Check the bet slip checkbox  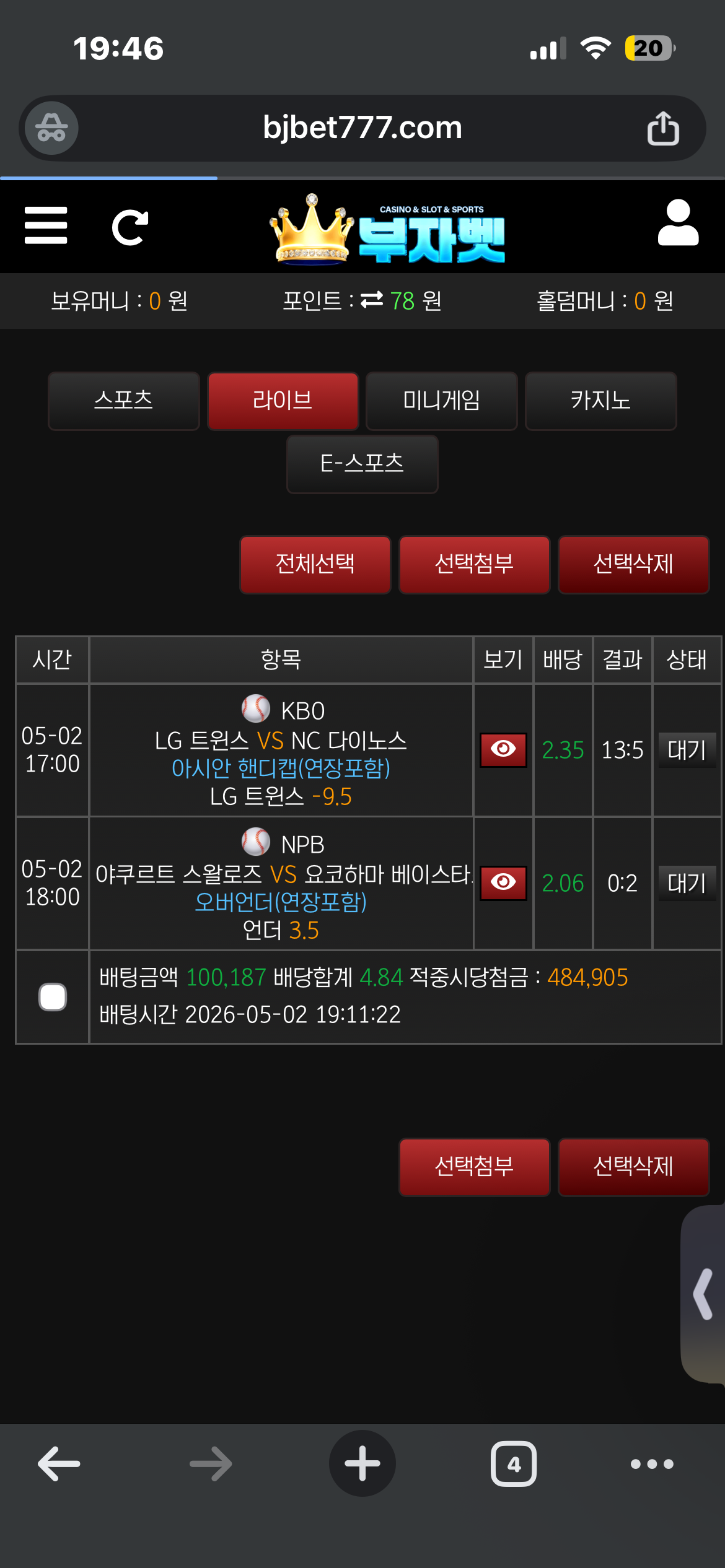coord(53,997)
